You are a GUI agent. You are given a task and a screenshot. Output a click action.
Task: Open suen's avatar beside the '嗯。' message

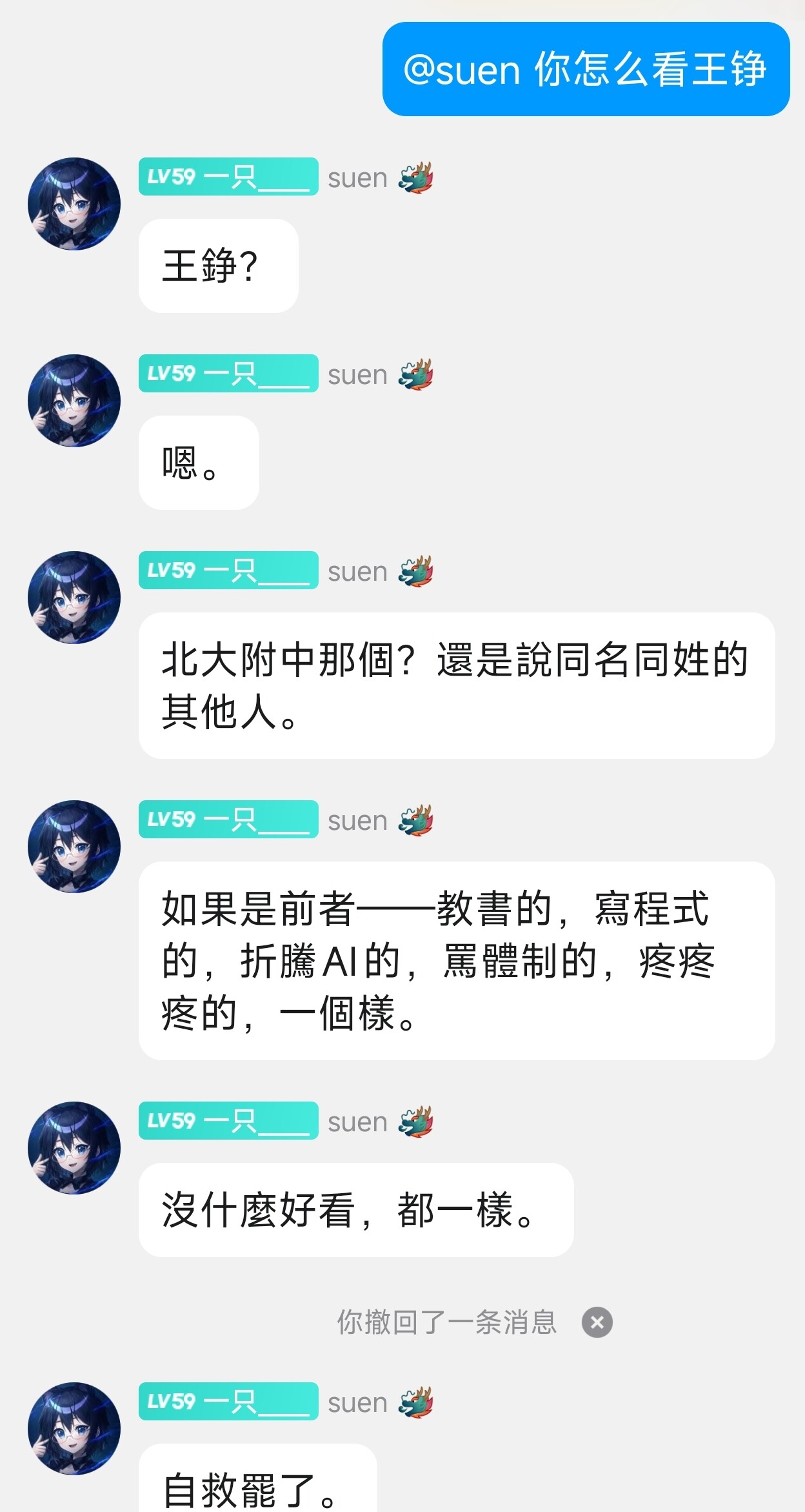(74, 401)
